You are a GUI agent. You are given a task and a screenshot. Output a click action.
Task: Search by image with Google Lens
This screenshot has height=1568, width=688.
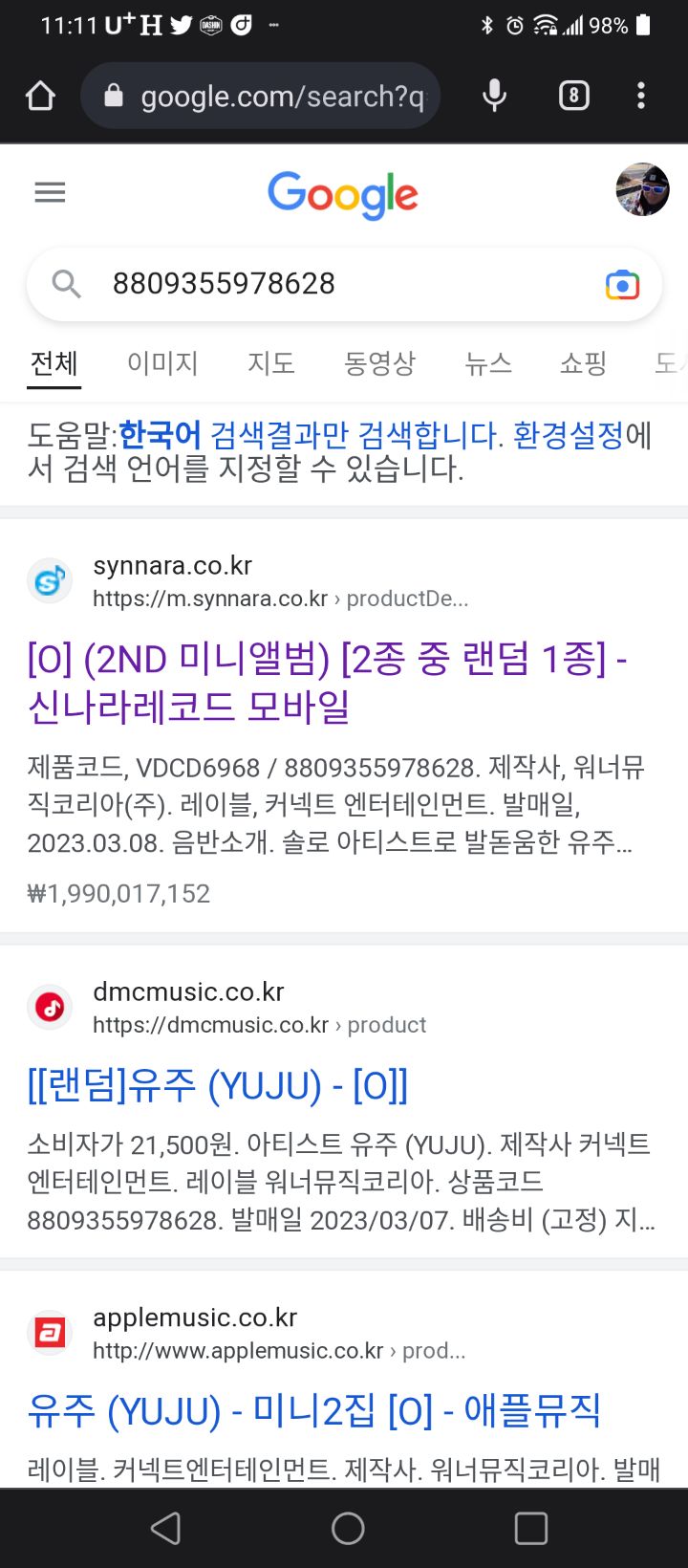pos(622,285)
